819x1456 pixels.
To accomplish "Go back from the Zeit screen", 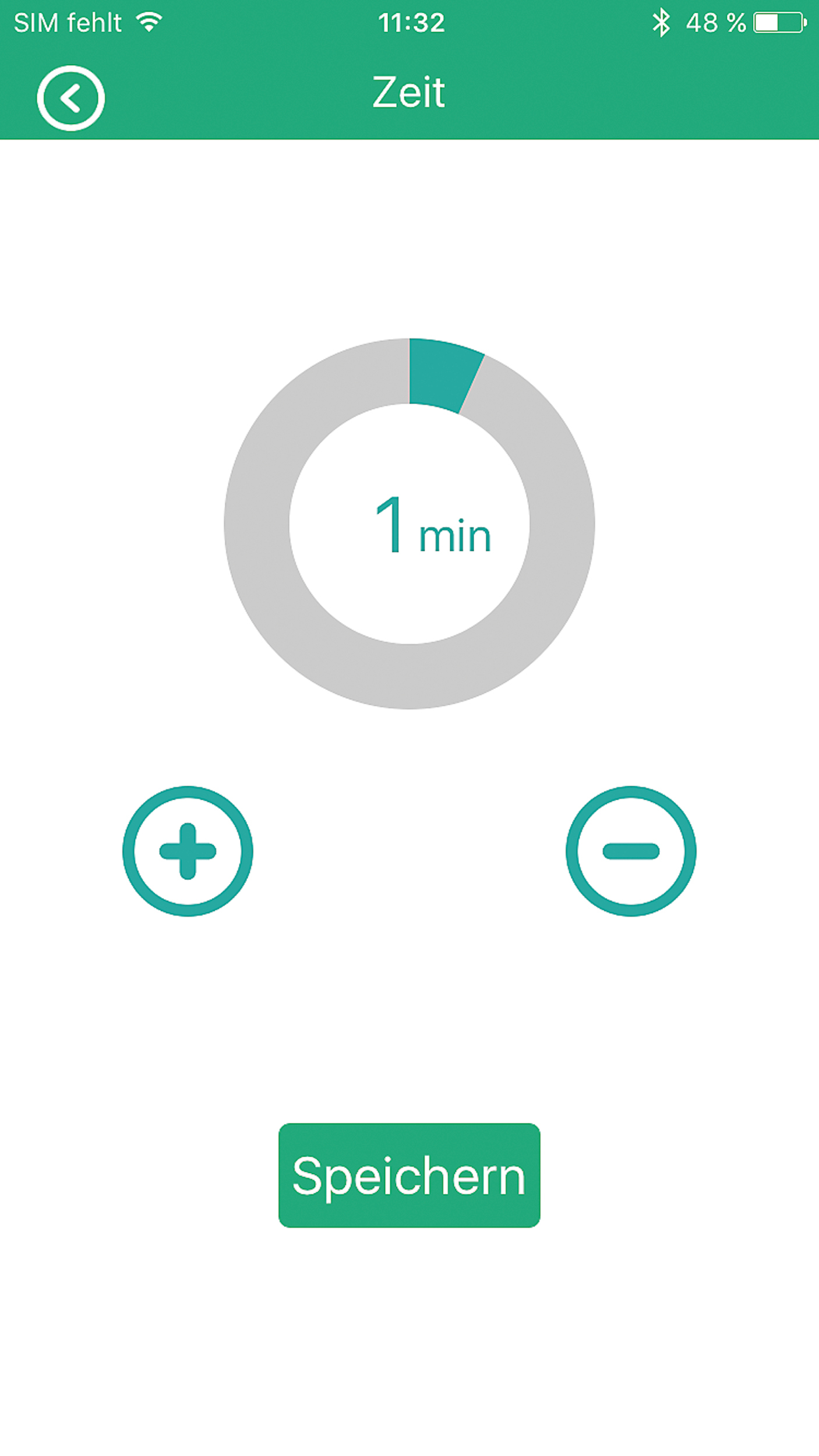I will coord(70,98).
